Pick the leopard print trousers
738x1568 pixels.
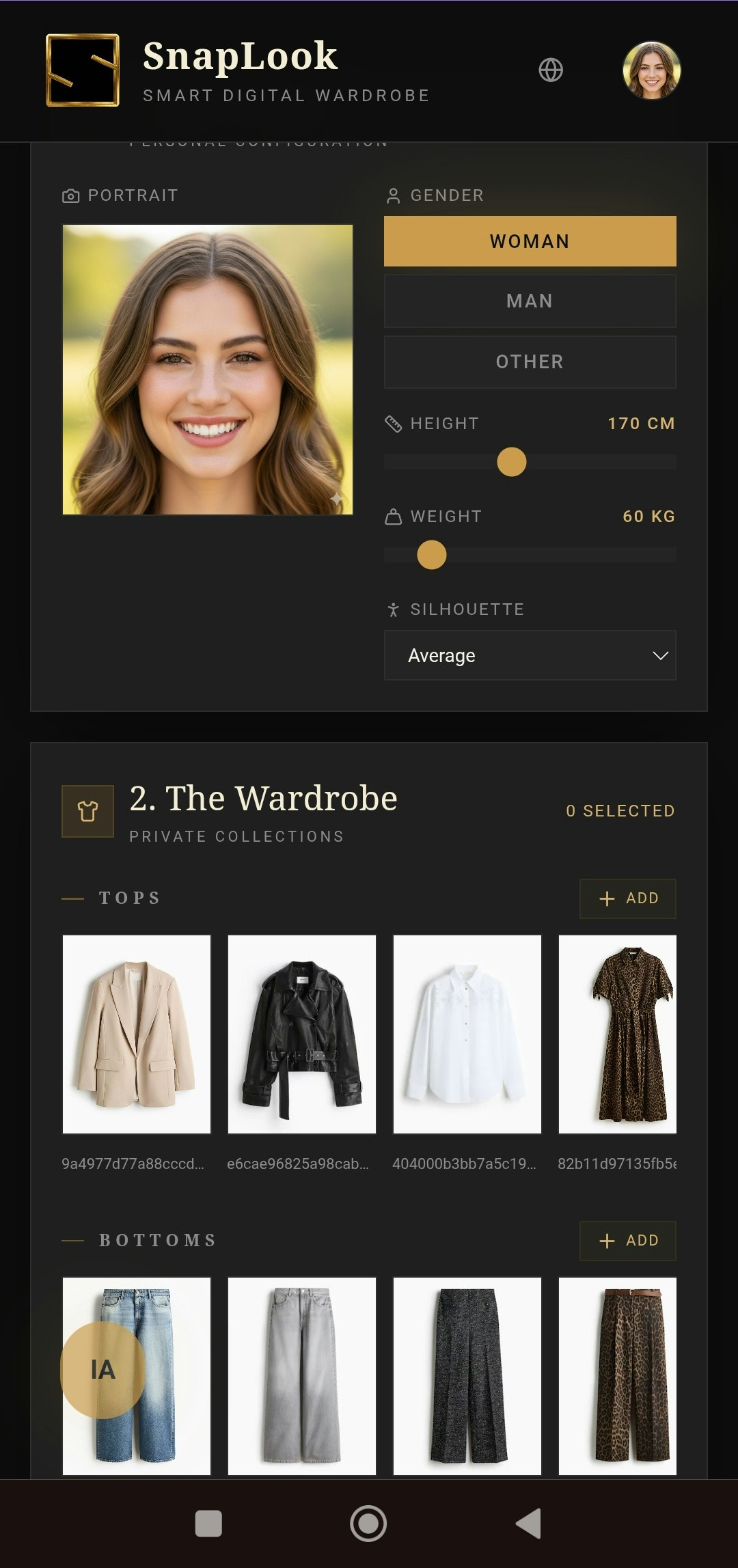[618, 1376]
